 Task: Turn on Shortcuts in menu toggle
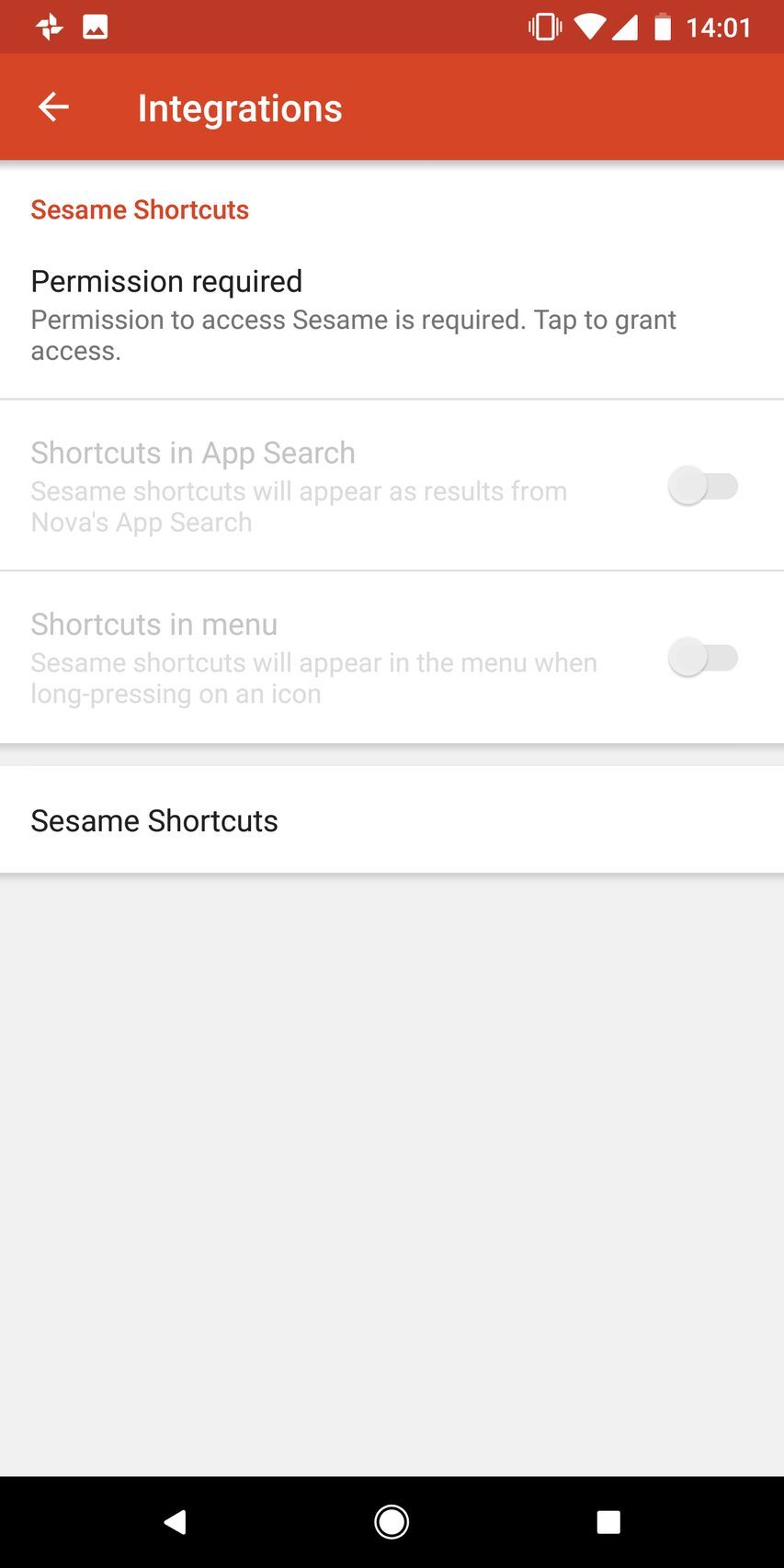[704, 657]
